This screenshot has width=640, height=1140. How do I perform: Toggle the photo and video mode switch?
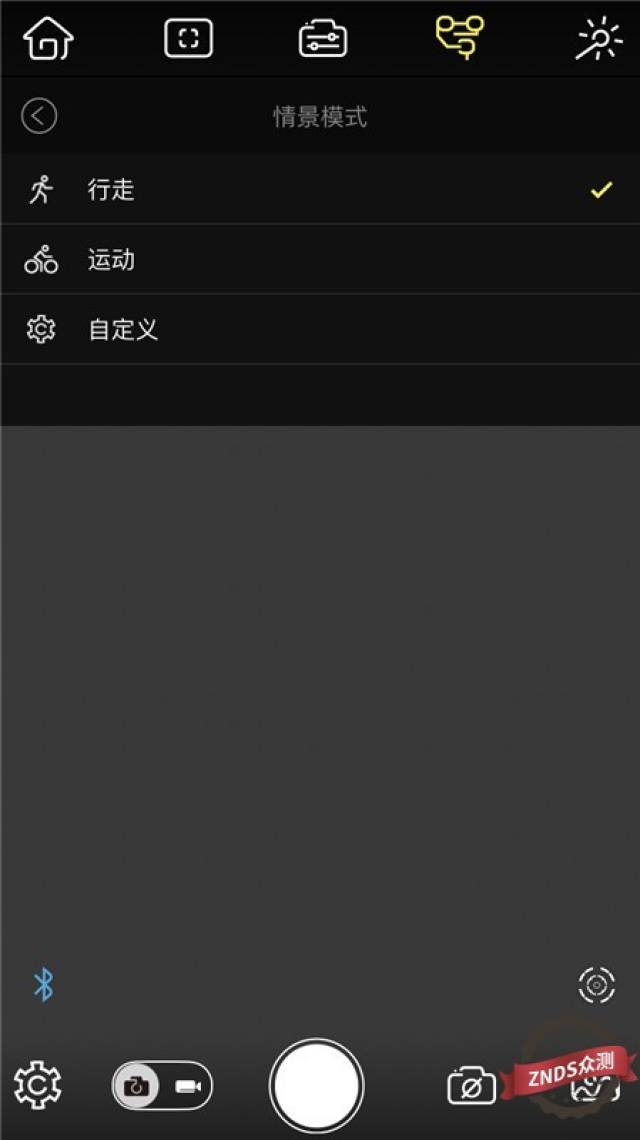click(162, 1086)
